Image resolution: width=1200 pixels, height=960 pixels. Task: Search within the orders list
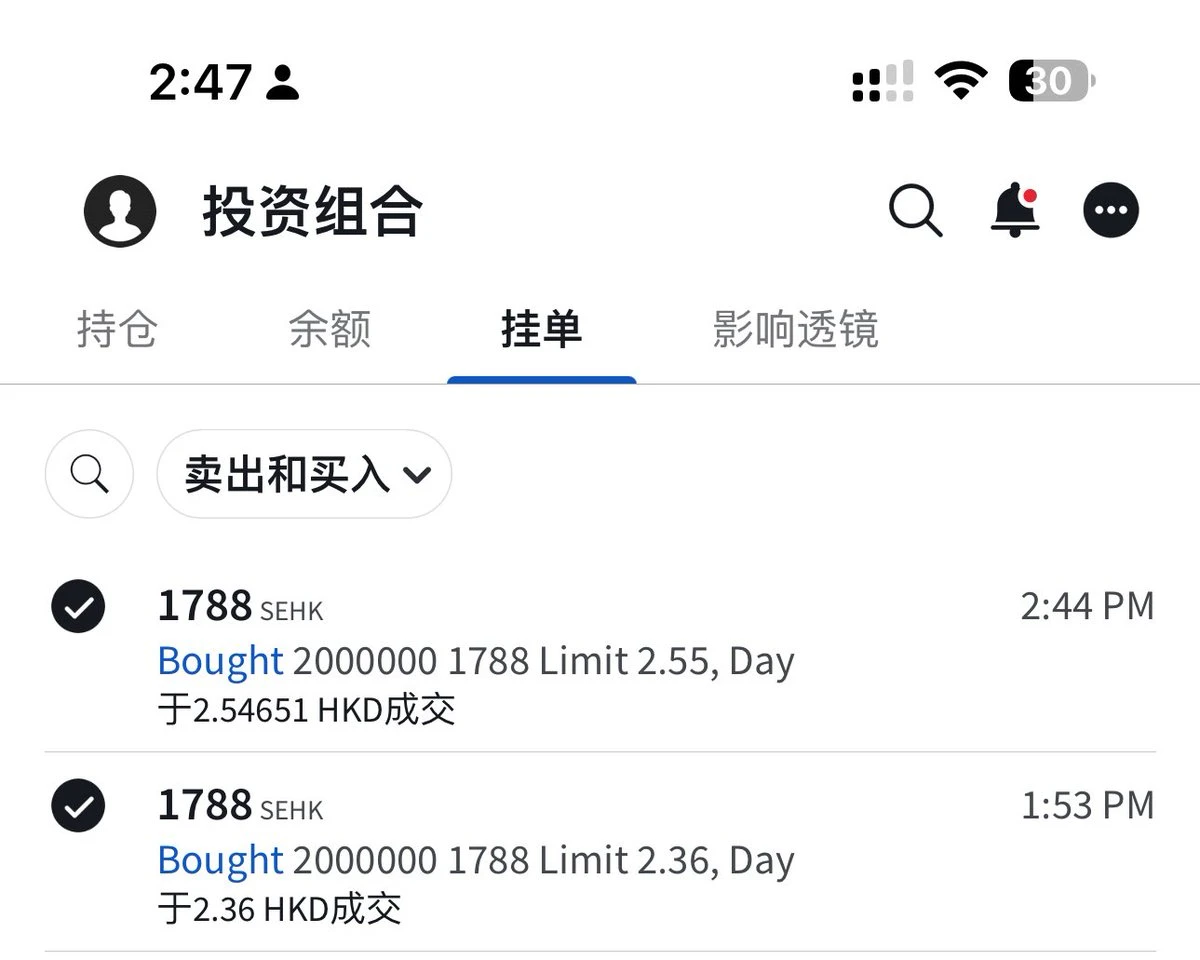pos(90,474)
